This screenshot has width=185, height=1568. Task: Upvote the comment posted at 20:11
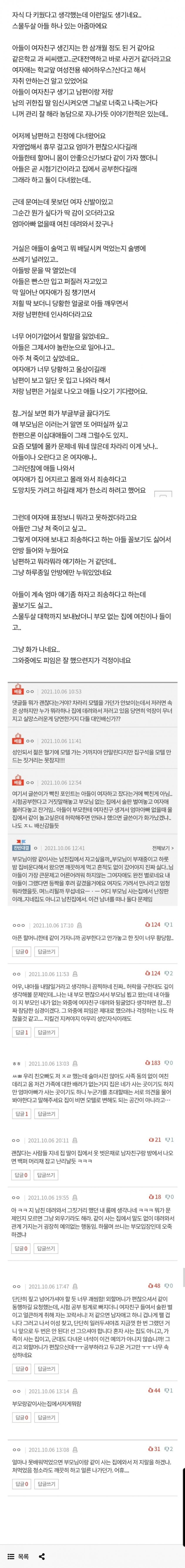pos(155,1139)
